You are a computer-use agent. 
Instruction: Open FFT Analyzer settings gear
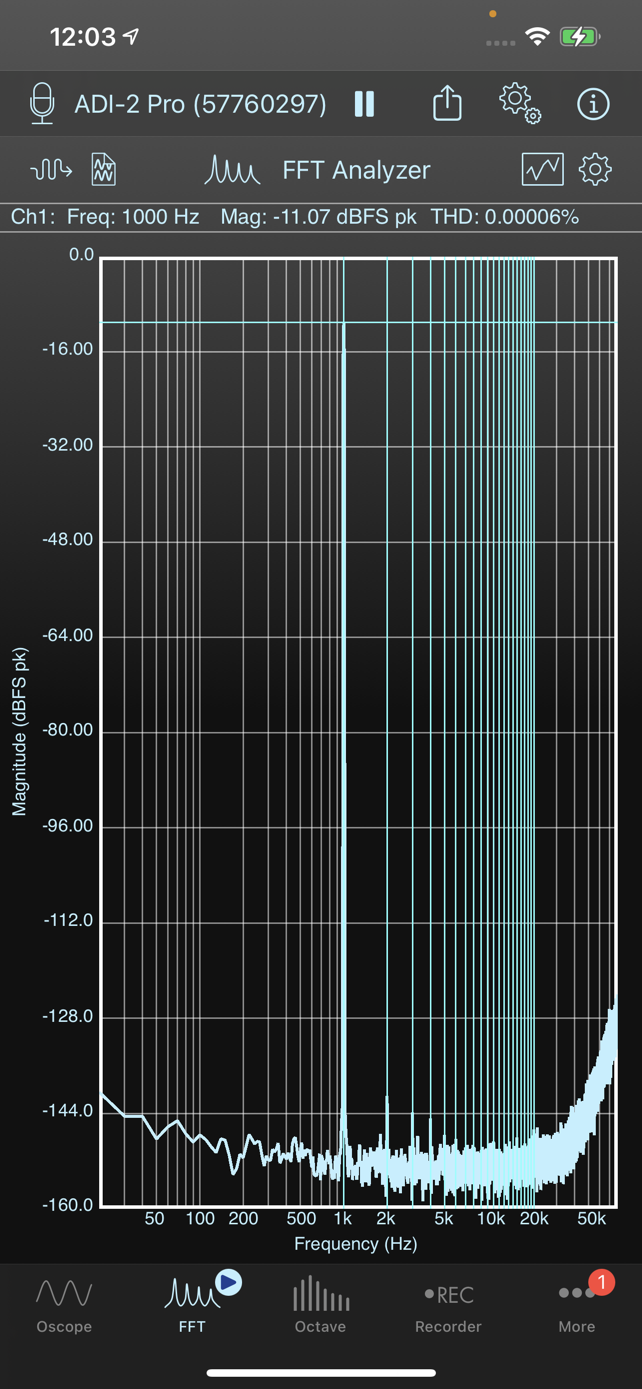tap(595, 170)
